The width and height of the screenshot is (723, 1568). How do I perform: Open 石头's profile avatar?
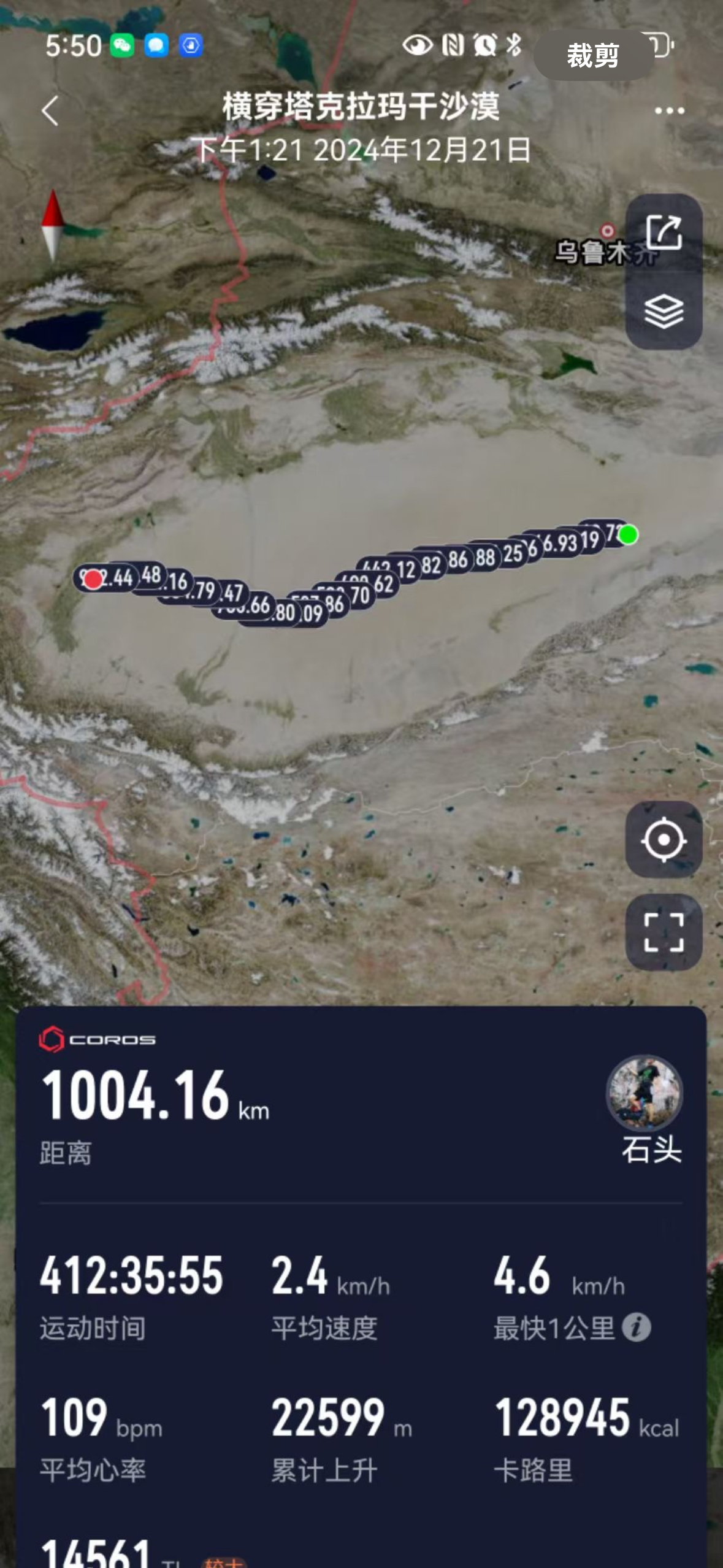644,1093
